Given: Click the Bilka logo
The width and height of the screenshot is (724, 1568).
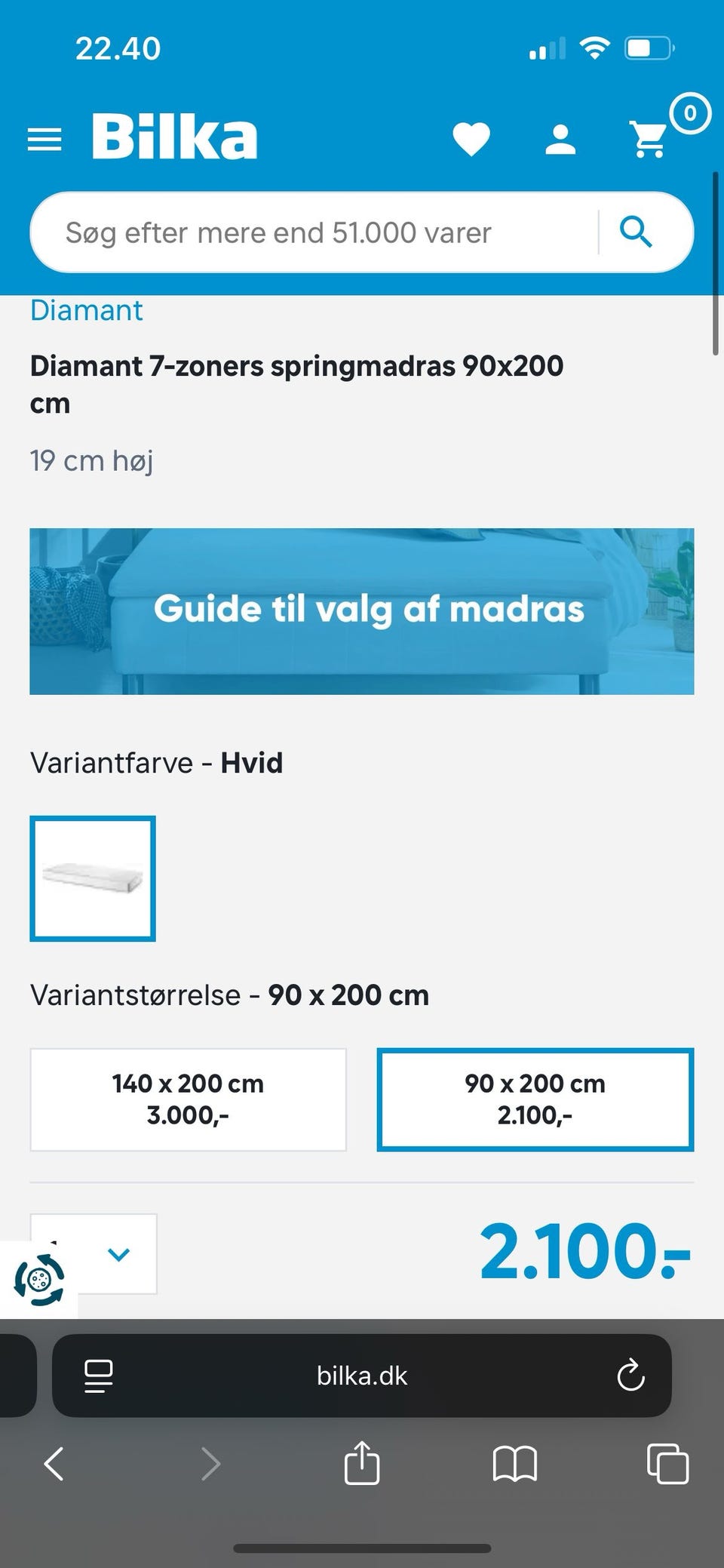Looking at the screenshot, I should [x=173, y=137].
